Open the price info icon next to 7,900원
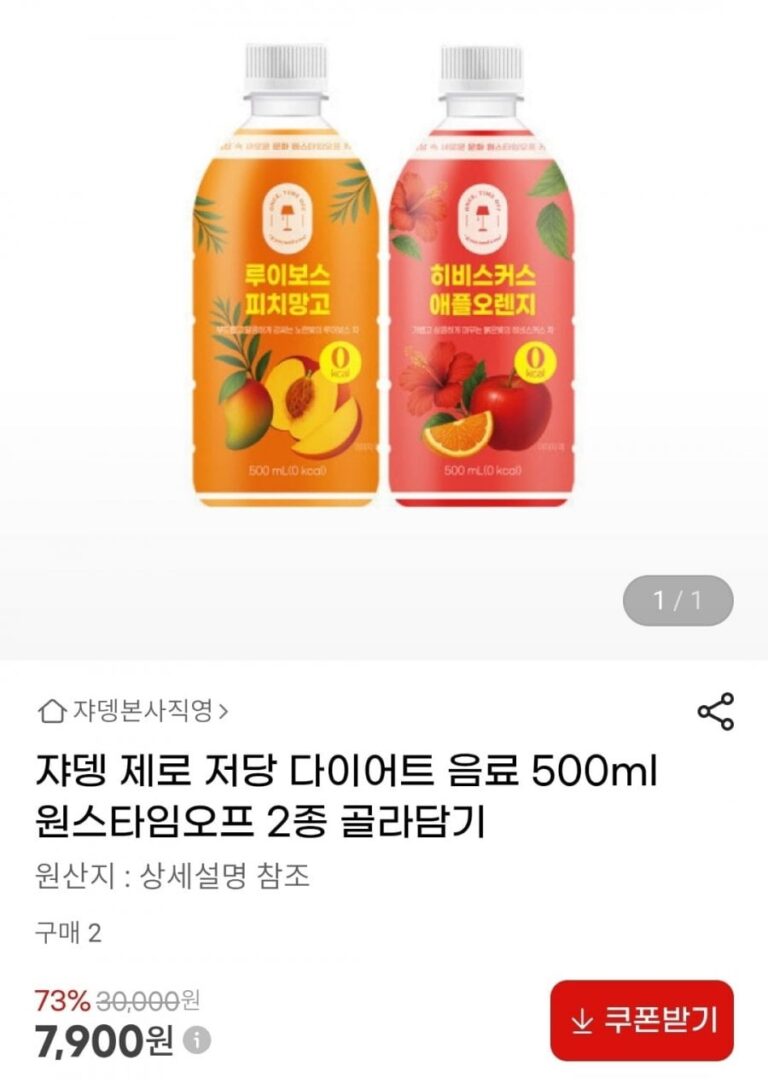768x1084 pixels. 197,1039
